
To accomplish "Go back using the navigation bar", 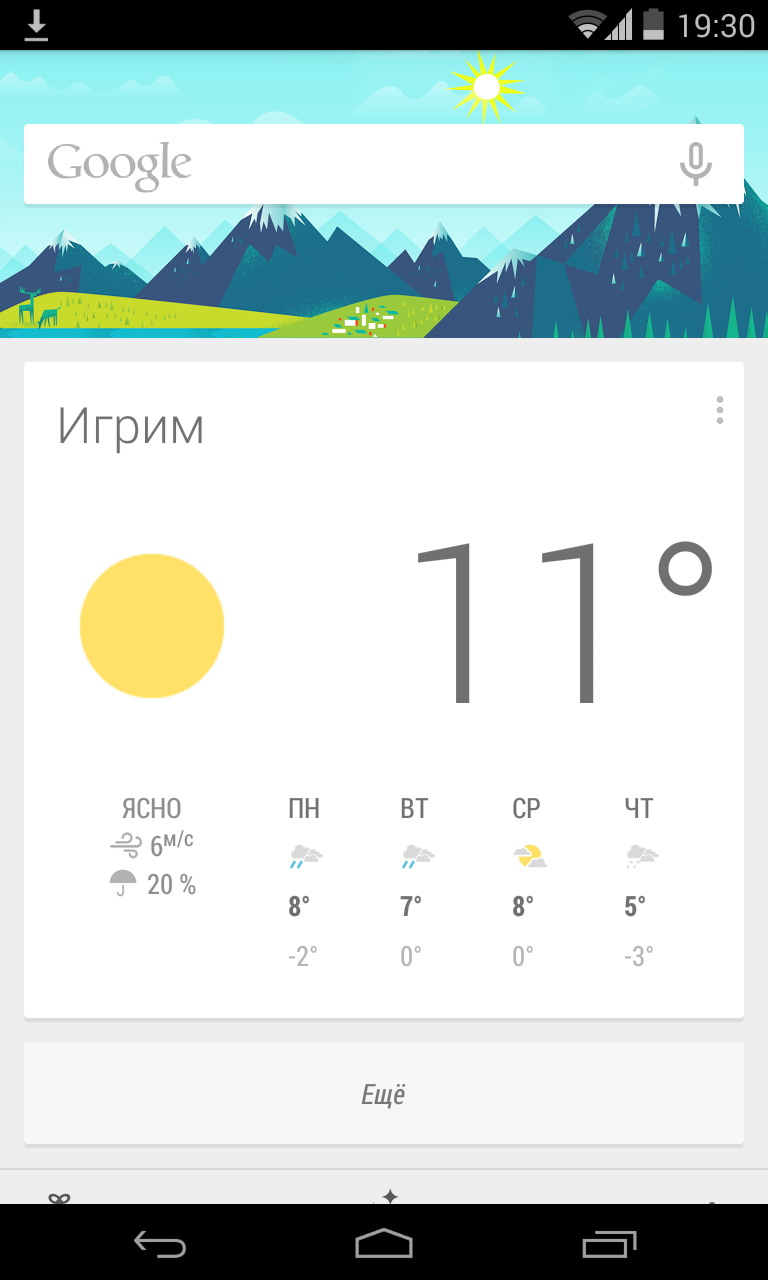I will [160, 1243].
